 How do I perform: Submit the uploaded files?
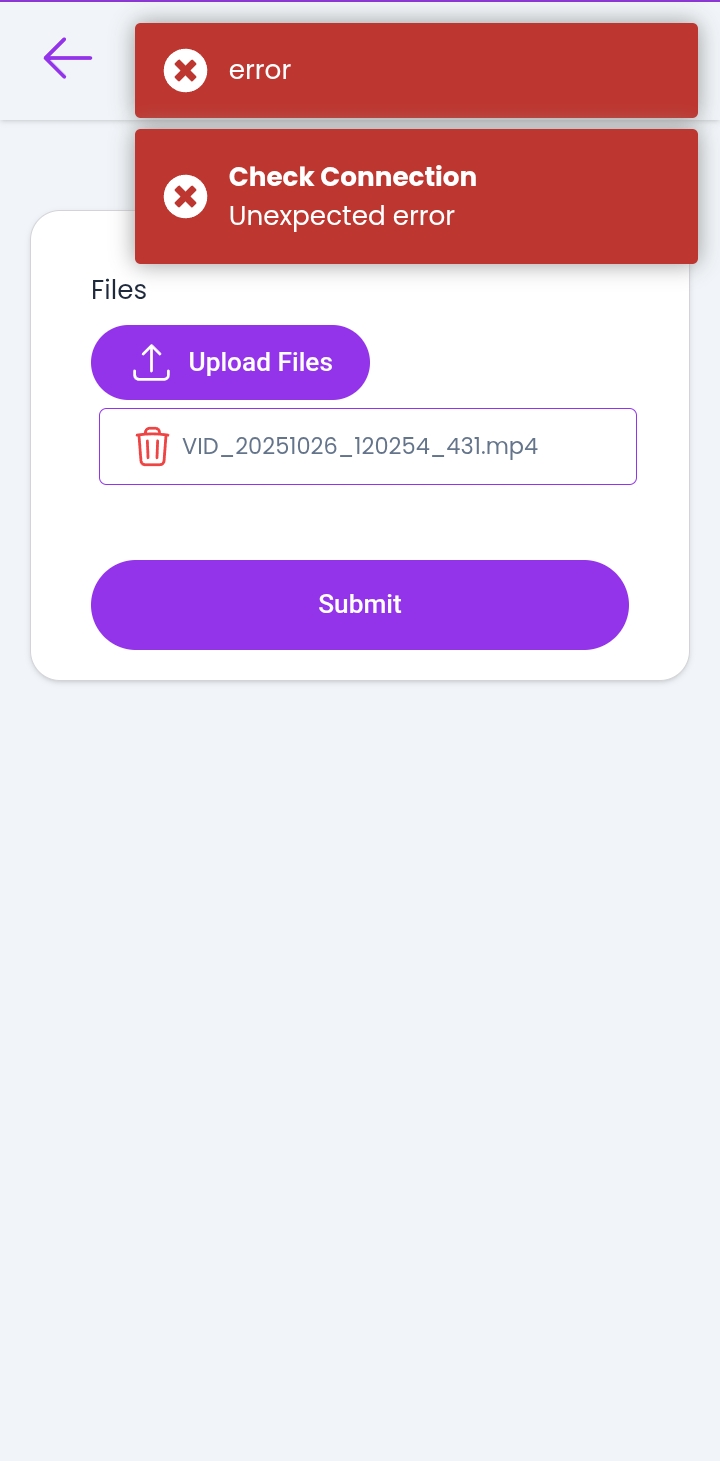point(360,605)
